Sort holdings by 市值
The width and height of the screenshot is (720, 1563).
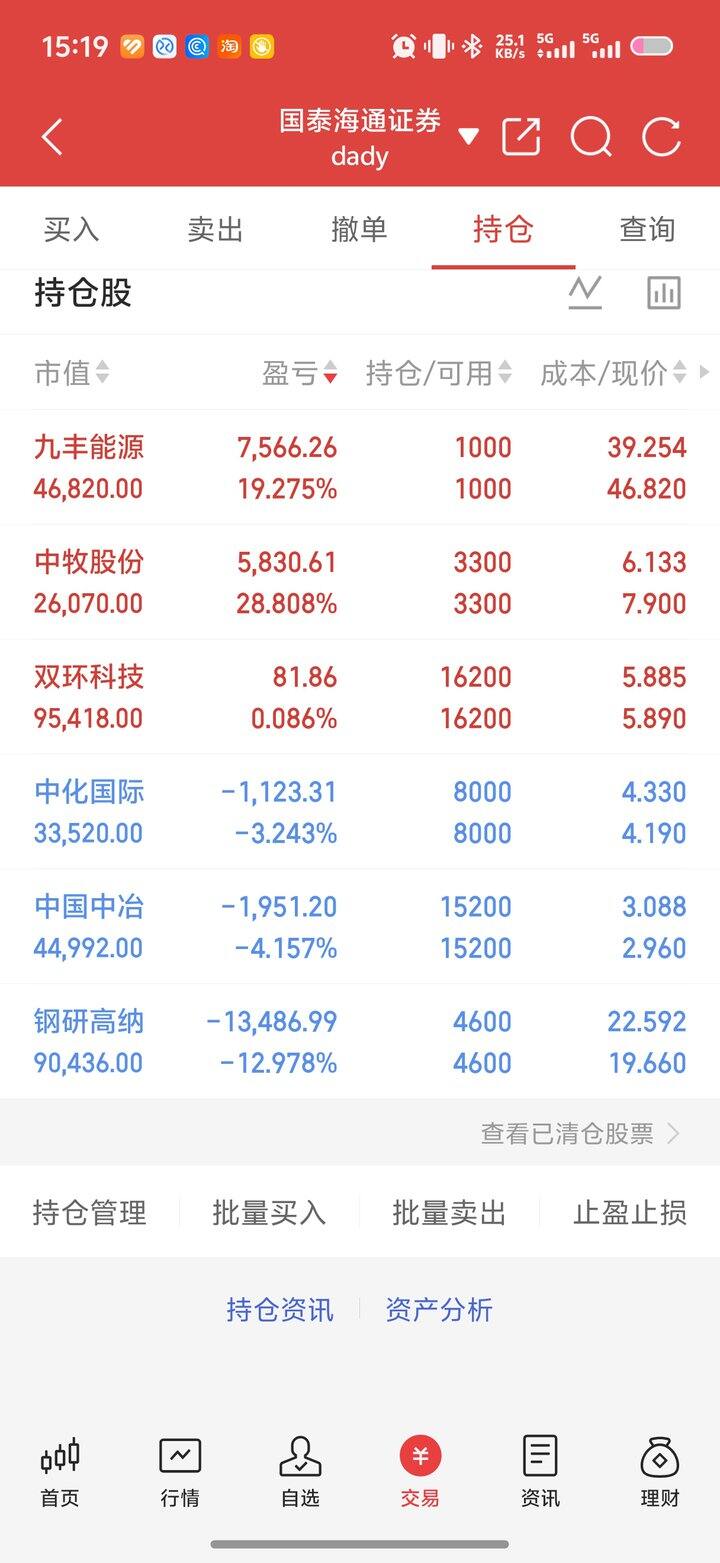pos(71,374)
